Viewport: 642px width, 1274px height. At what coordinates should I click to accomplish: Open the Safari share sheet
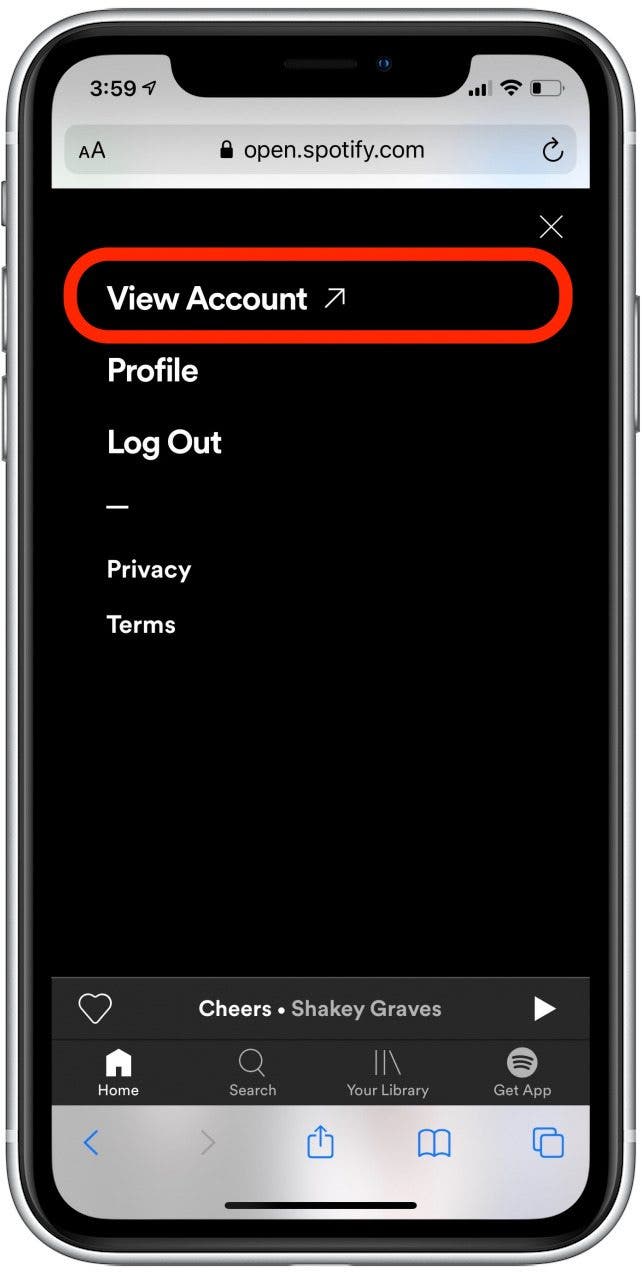[320, 1141]
